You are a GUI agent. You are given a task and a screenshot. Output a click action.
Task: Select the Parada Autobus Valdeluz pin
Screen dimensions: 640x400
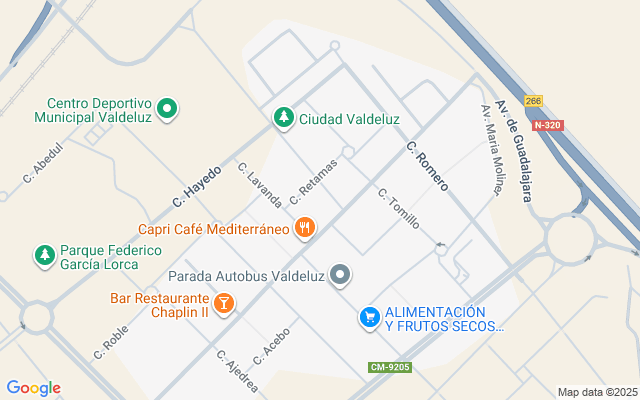click(x=341, y=275)
